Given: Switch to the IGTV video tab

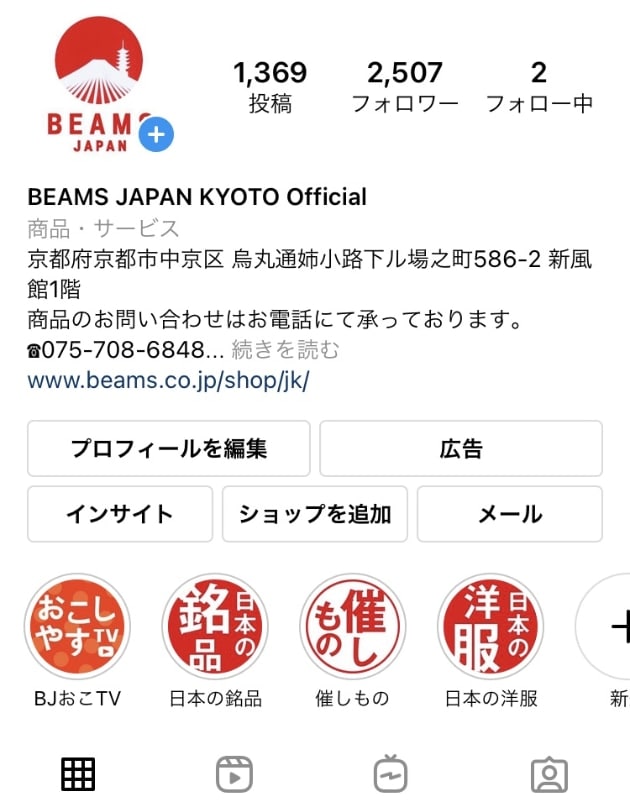Looking at the screenshot, I should pyautogui.click(x=390, y=773).
